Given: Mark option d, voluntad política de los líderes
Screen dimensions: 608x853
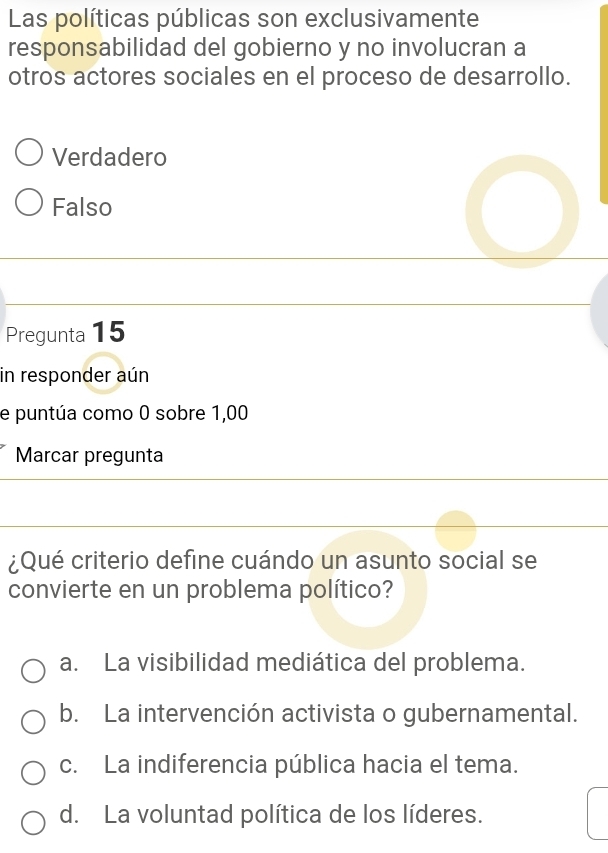Looking at the screenshot, I should tap(34, 823).
